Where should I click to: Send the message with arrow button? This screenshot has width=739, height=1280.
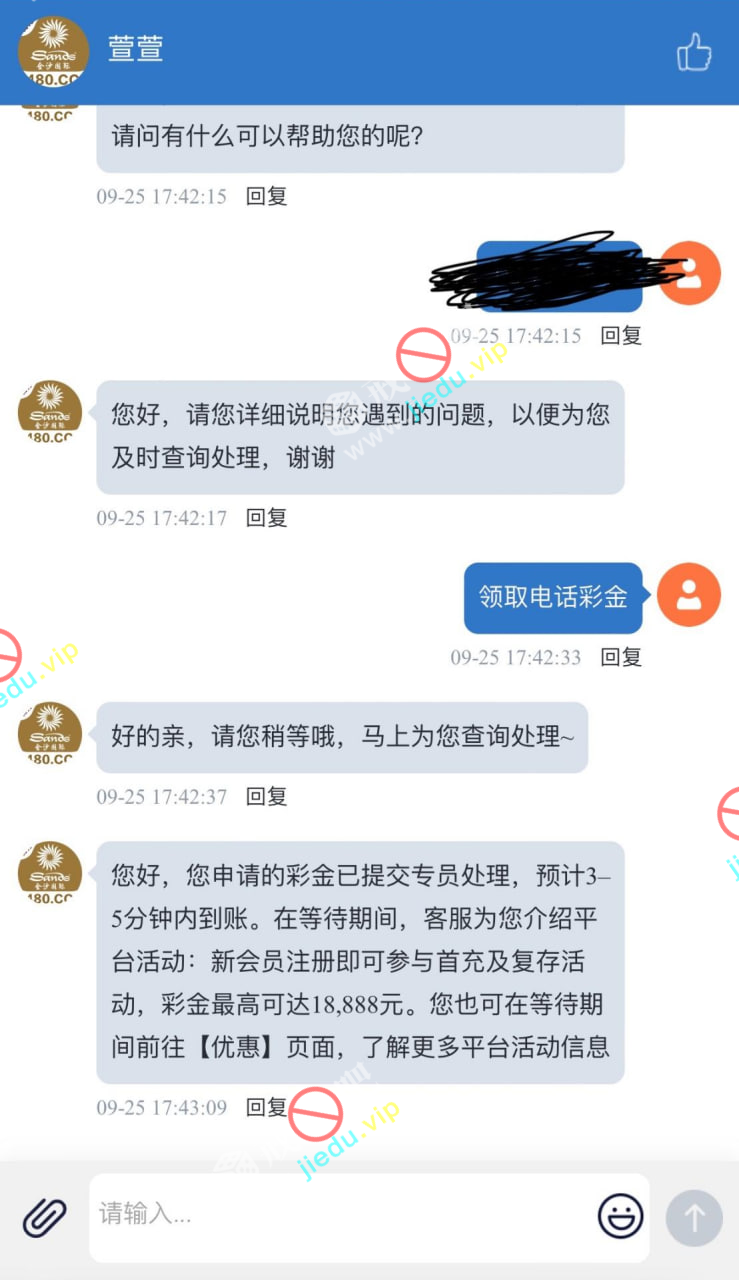[x=694, y=1217]
